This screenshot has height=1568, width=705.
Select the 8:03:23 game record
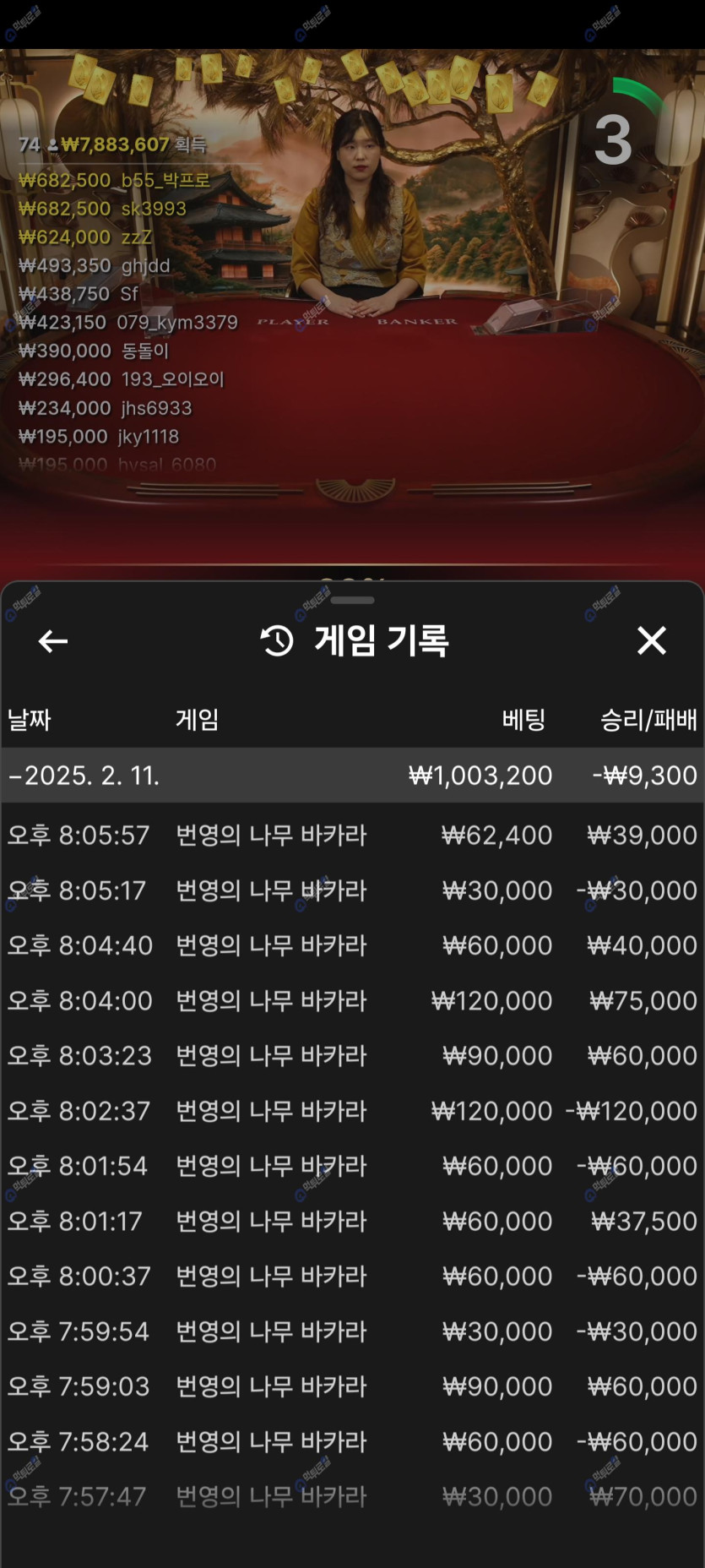tap(352, 1056)
